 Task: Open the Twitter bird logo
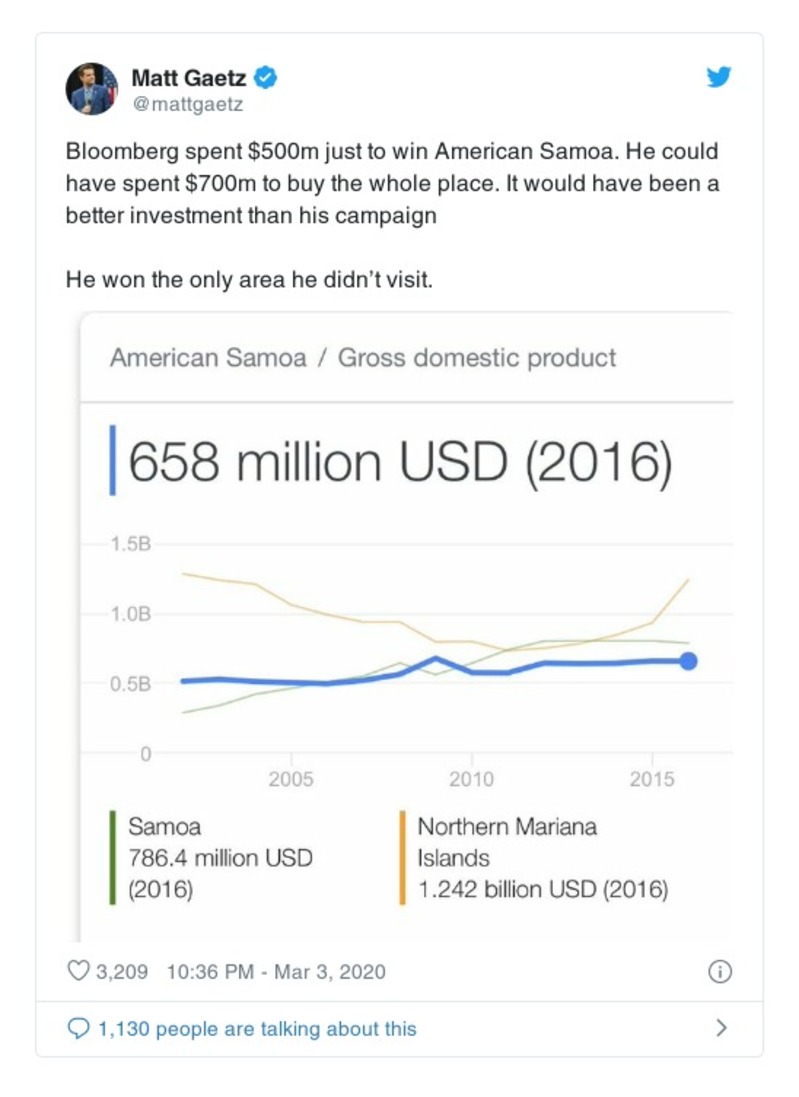[719, 77]
